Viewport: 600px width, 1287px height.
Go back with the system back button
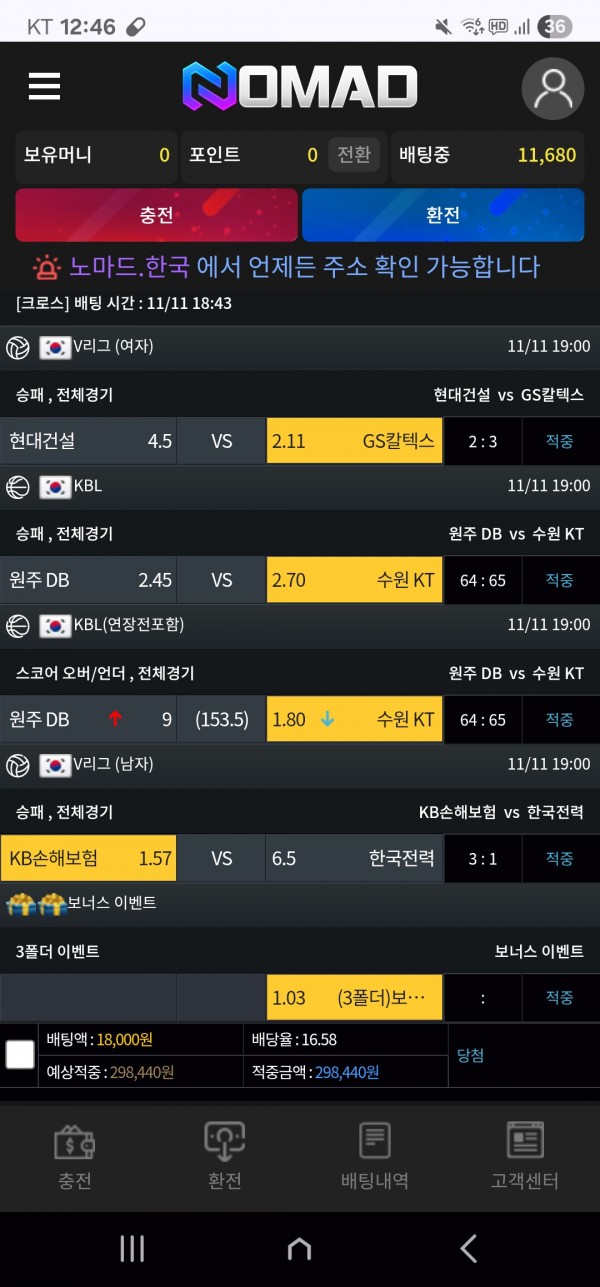coord(468,1248)
